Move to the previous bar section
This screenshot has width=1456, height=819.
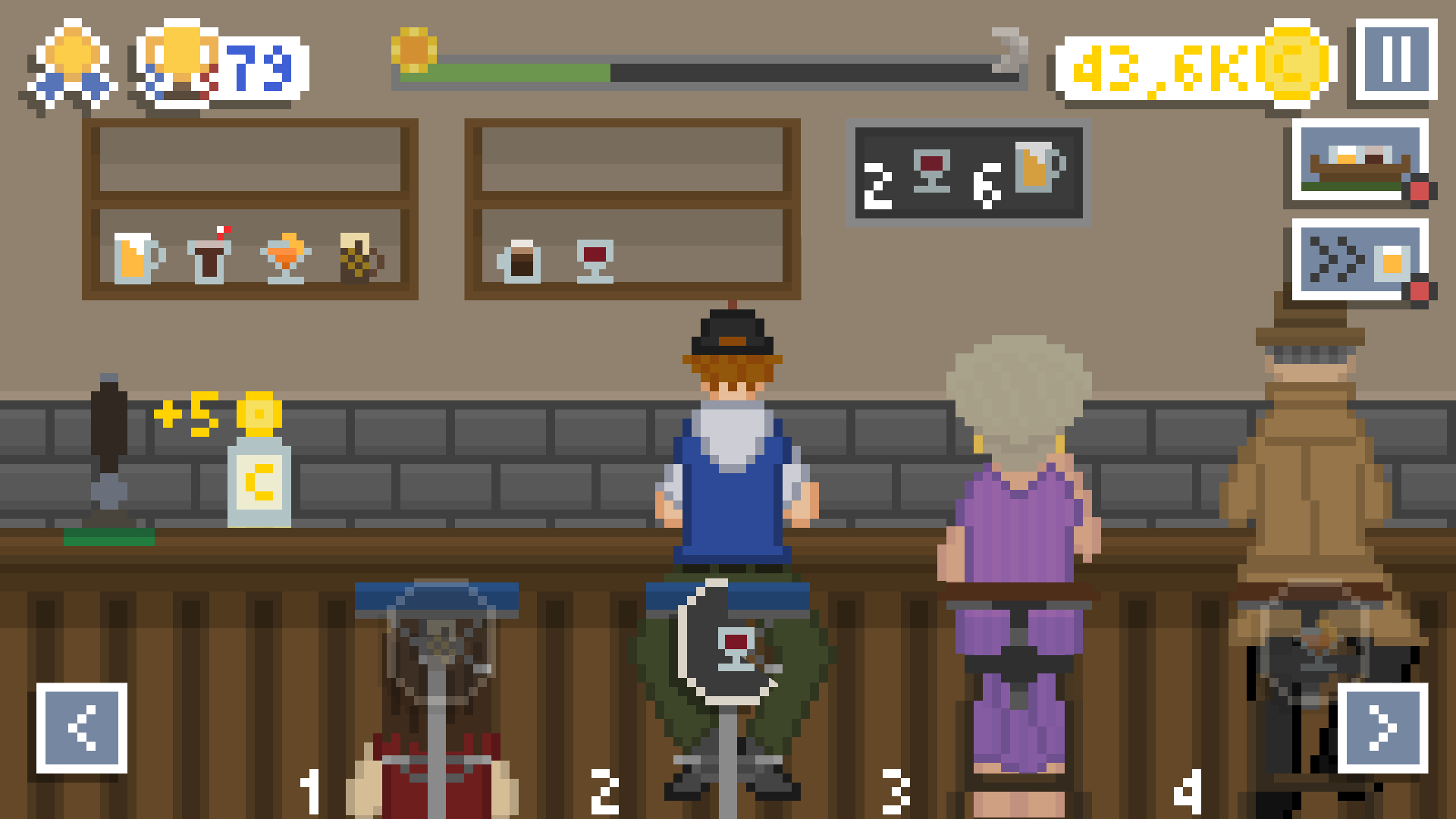point(82,728)
